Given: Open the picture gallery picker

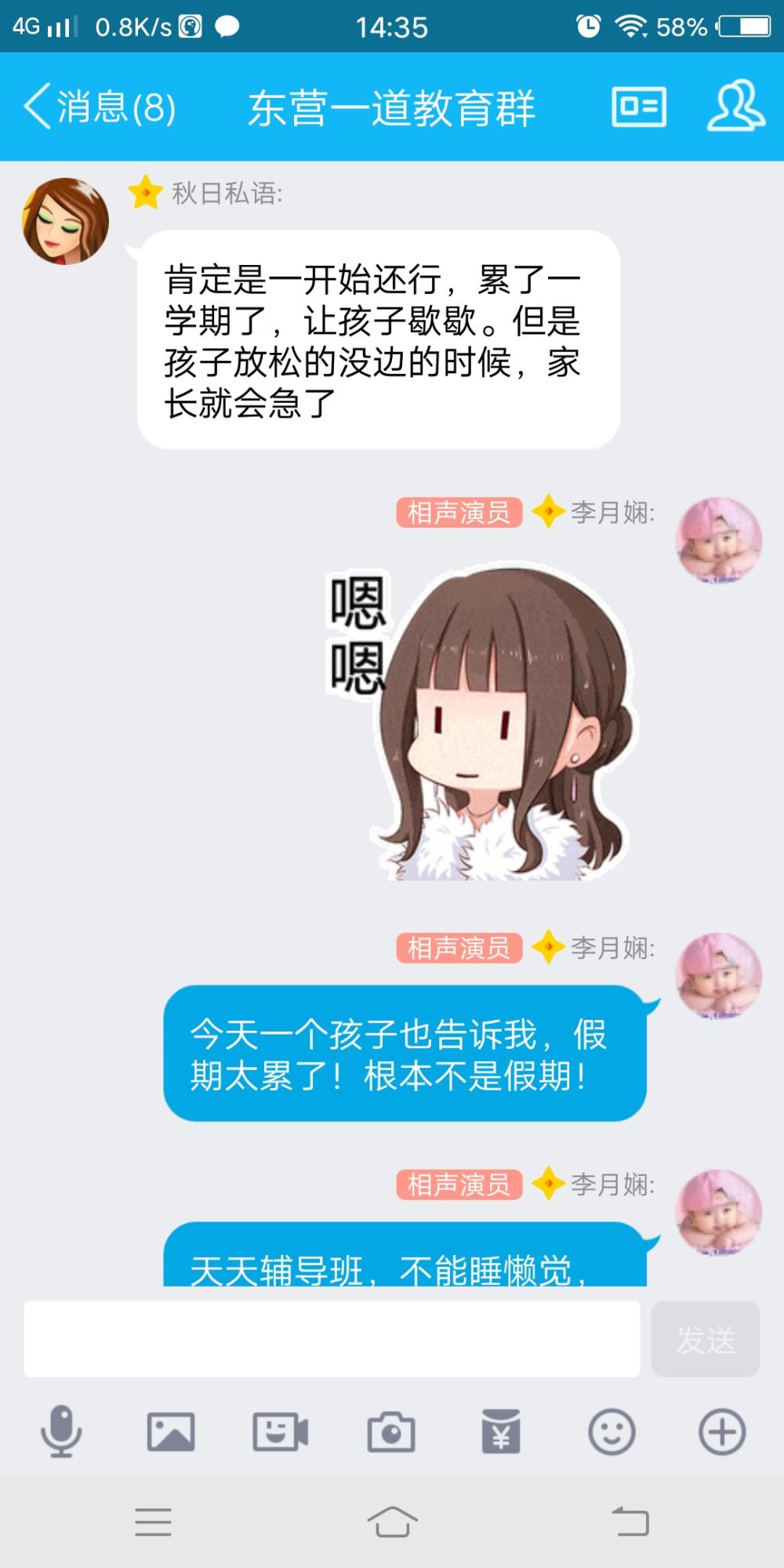Looking at the screenshot, I should (171, 1432).
